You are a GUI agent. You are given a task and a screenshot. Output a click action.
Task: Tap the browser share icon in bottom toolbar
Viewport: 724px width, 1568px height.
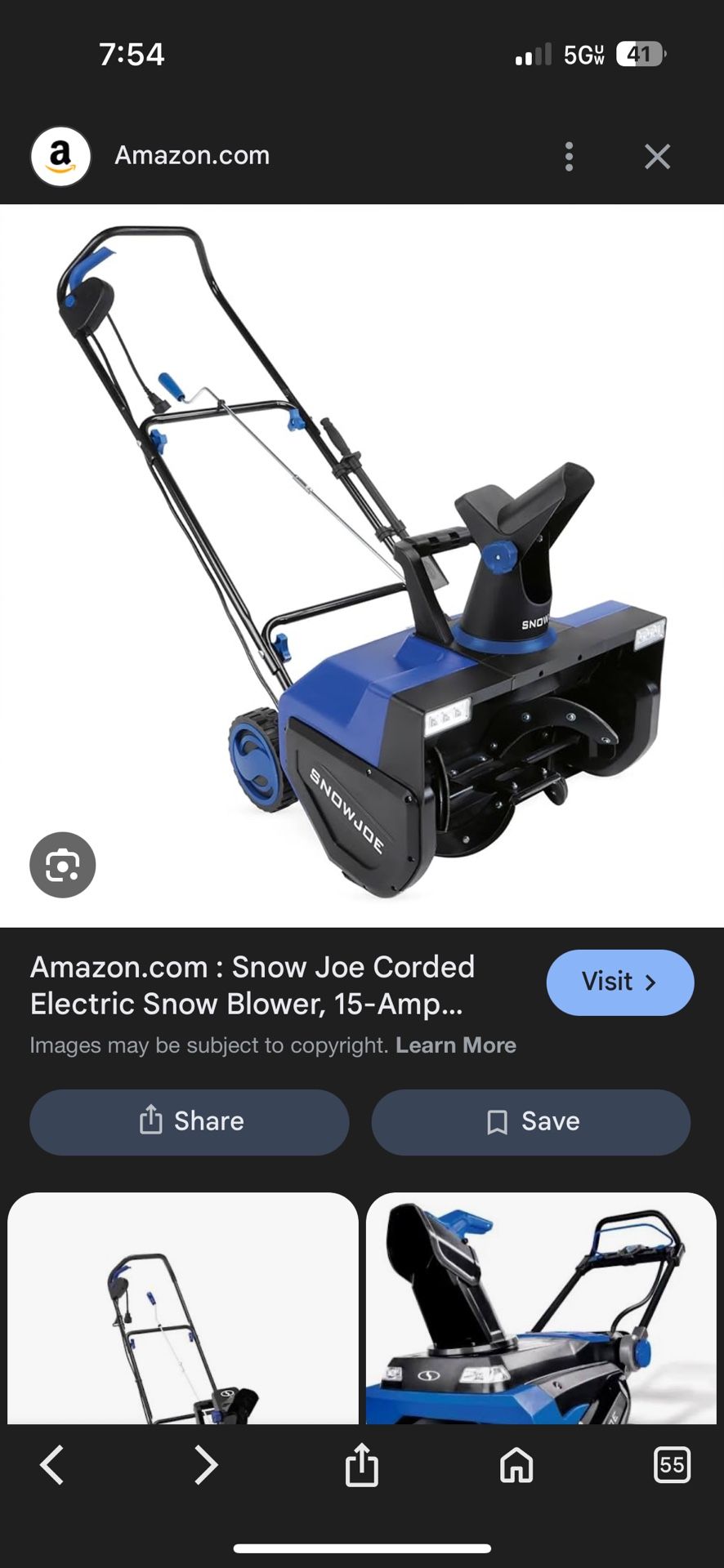[361, 1465]
